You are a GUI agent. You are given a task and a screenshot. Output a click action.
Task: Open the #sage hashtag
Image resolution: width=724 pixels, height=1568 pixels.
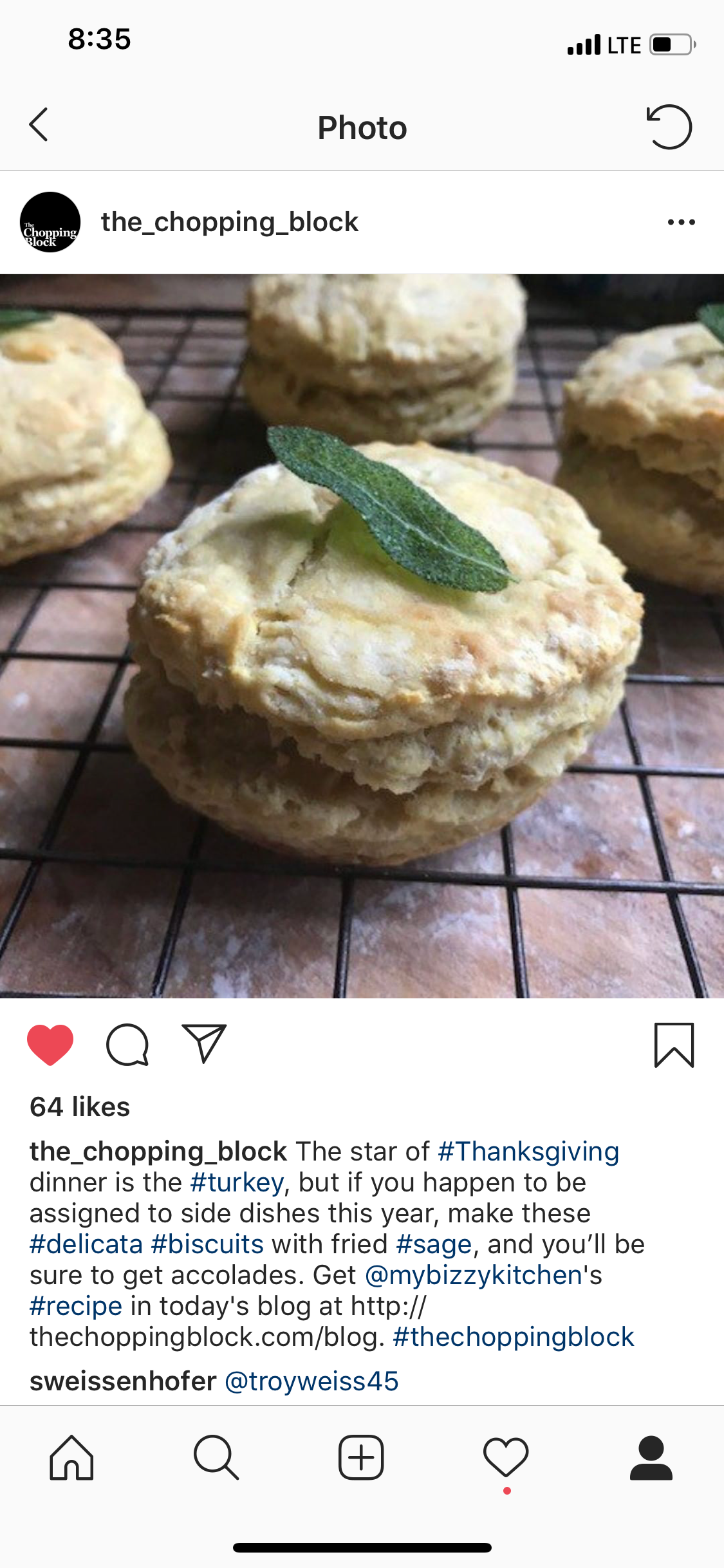pyautogui.click(x=434, y=1244)
